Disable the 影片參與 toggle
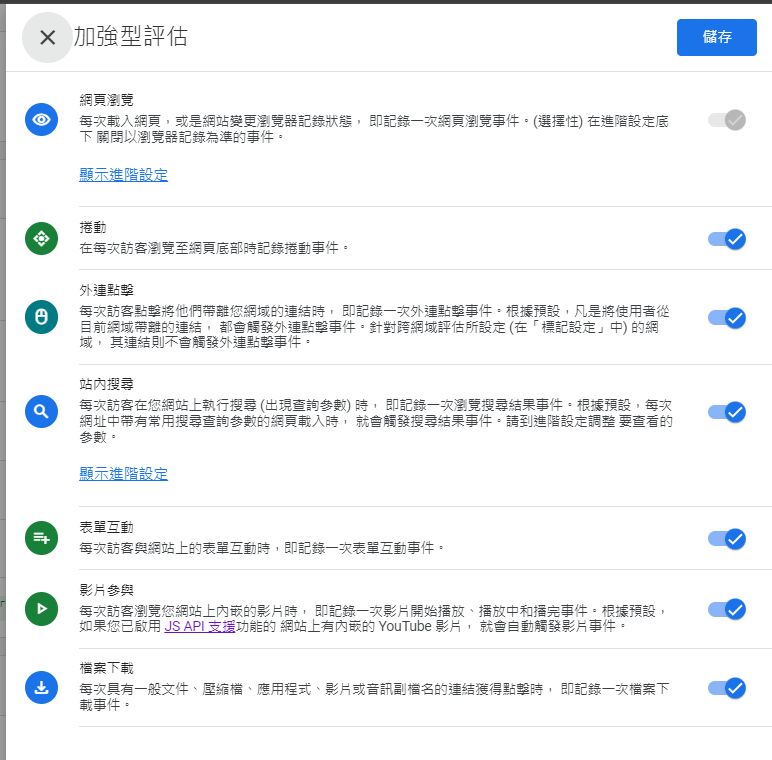 pos(727,609)
